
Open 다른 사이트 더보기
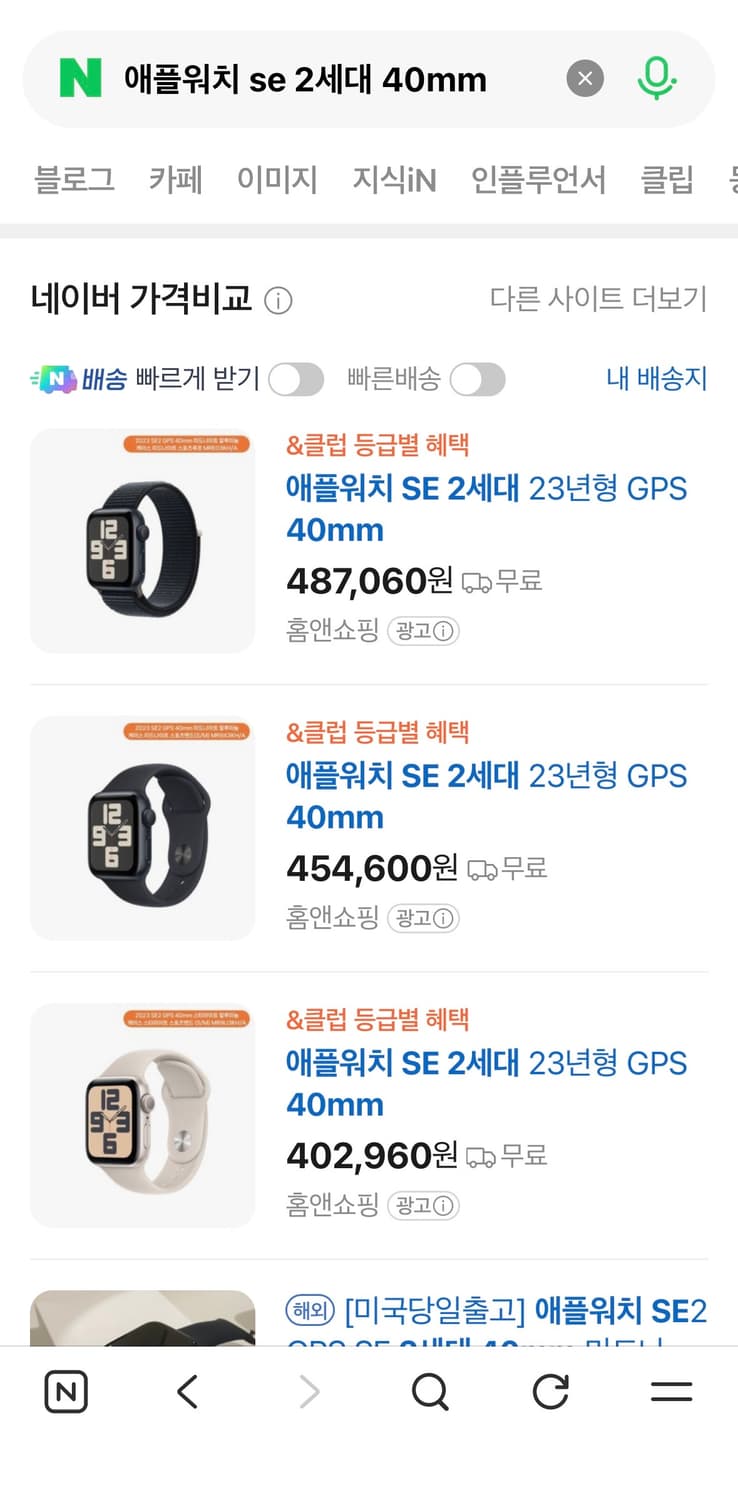coord(600,300)
